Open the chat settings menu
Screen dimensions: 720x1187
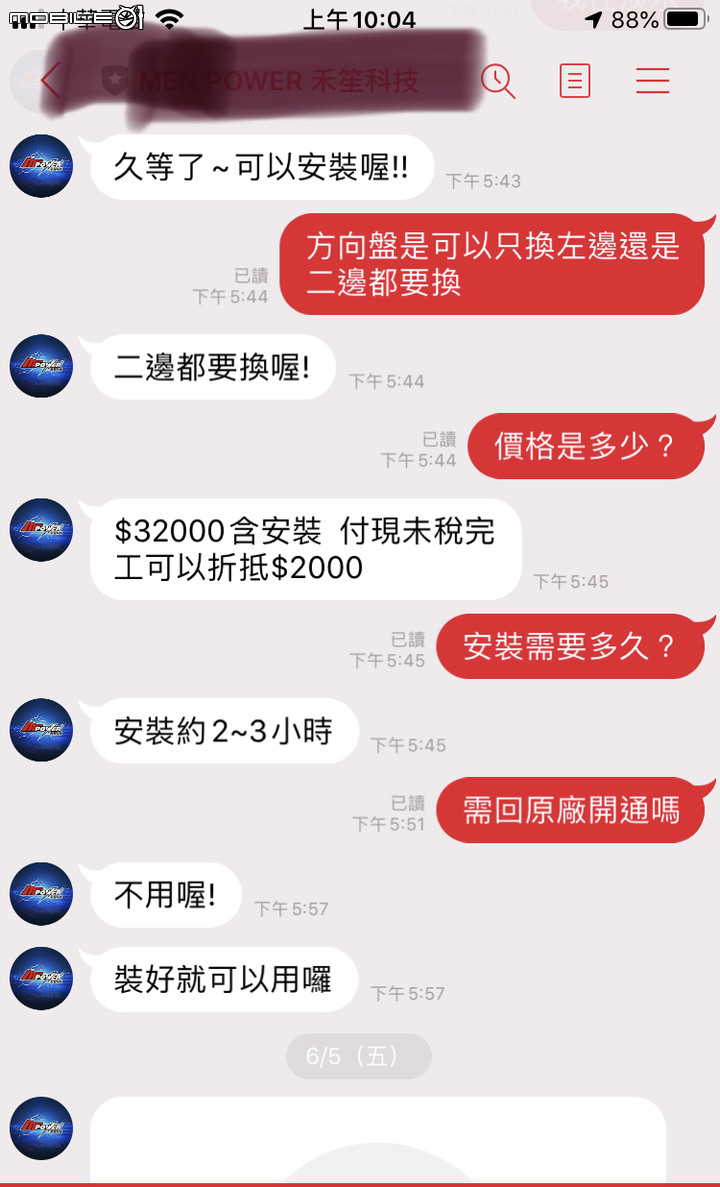(x=652, y=81)
